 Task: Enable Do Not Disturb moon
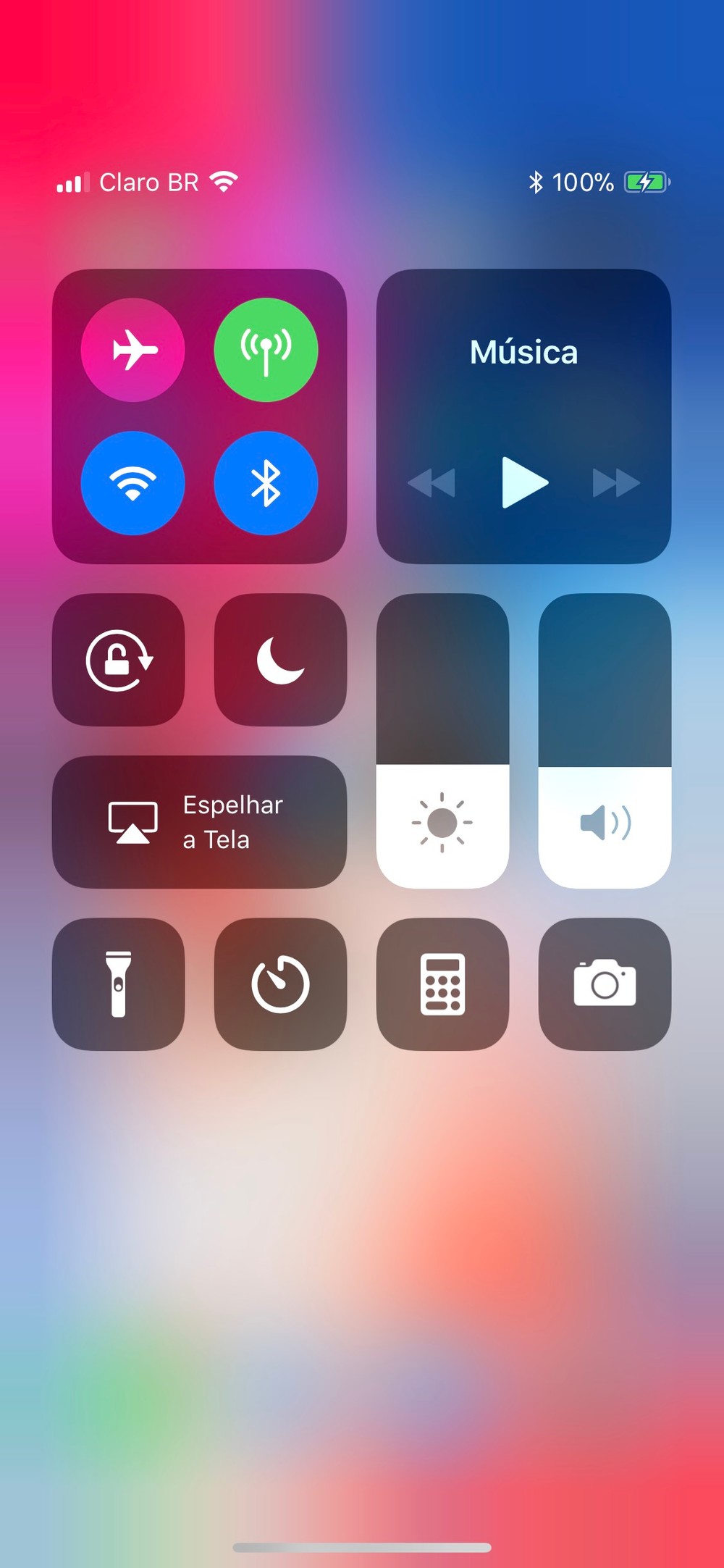point(281,660)
